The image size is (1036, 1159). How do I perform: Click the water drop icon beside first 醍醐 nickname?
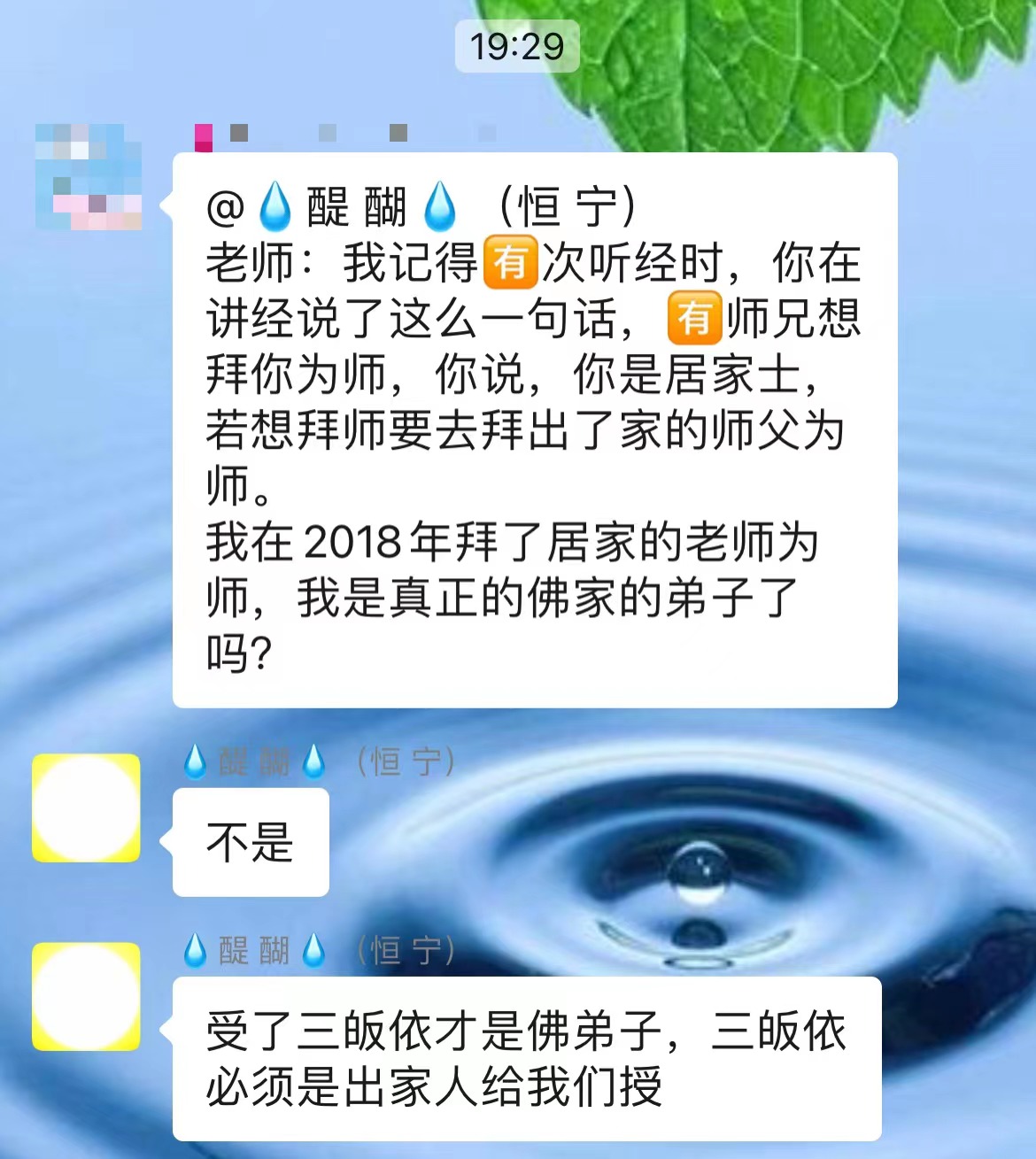(197, 760)
